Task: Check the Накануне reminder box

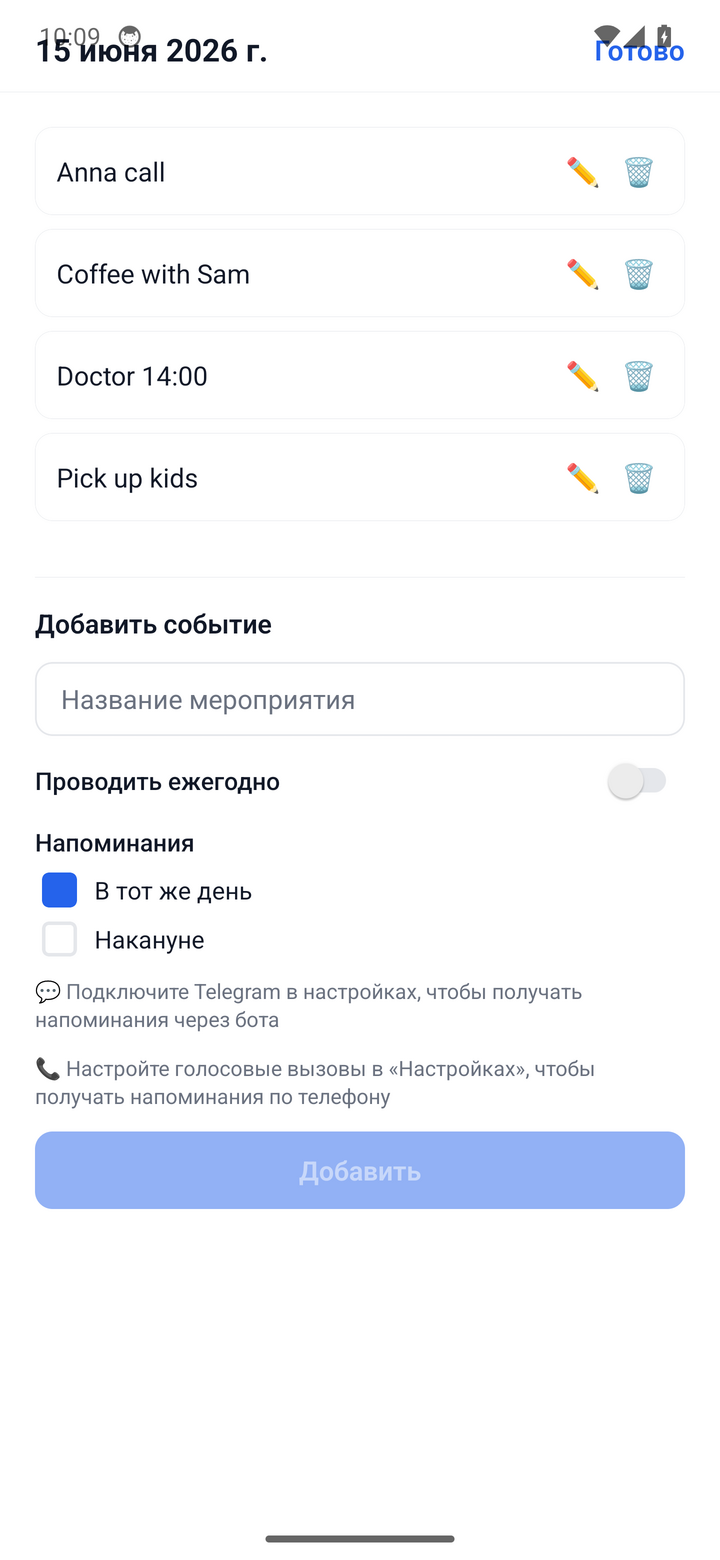Action: point(59,939)
